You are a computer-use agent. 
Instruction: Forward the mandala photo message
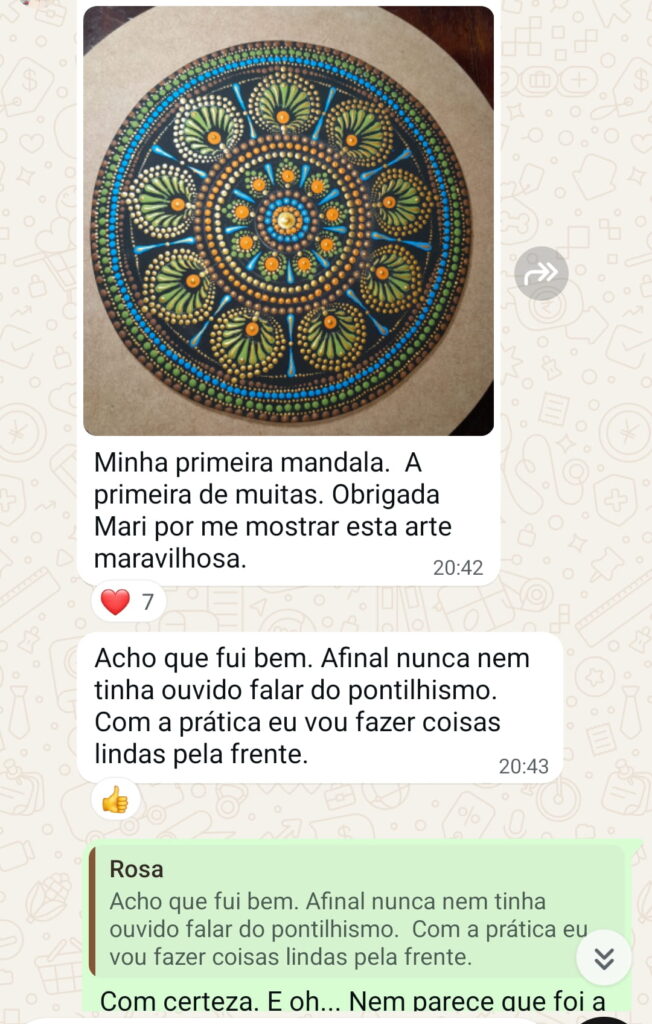(541, 273)
